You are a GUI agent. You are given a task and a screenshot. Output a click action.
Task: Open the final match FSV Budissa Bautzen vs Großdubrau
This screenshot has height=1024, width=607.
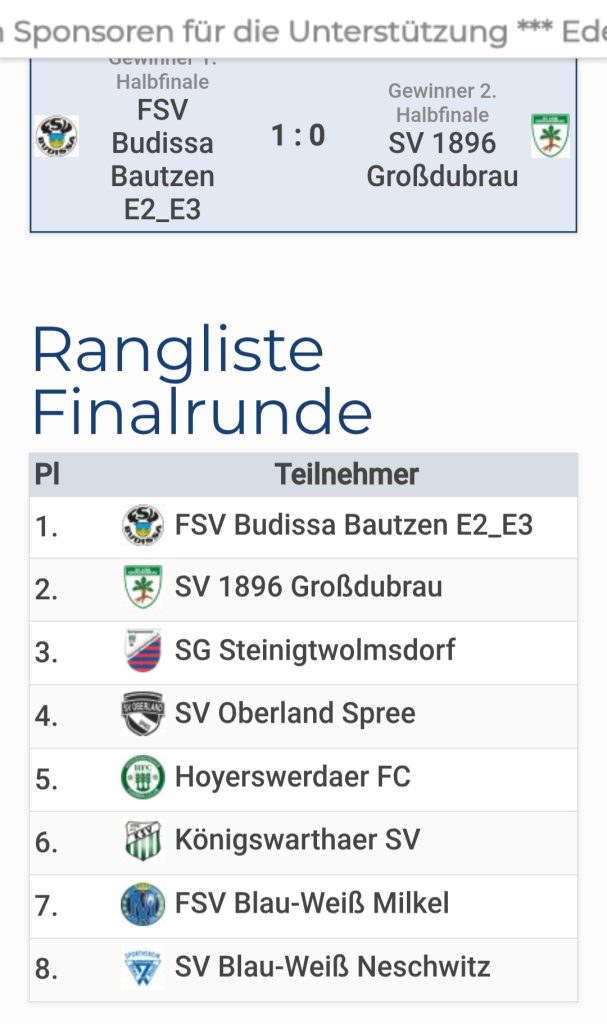point(298,136)
